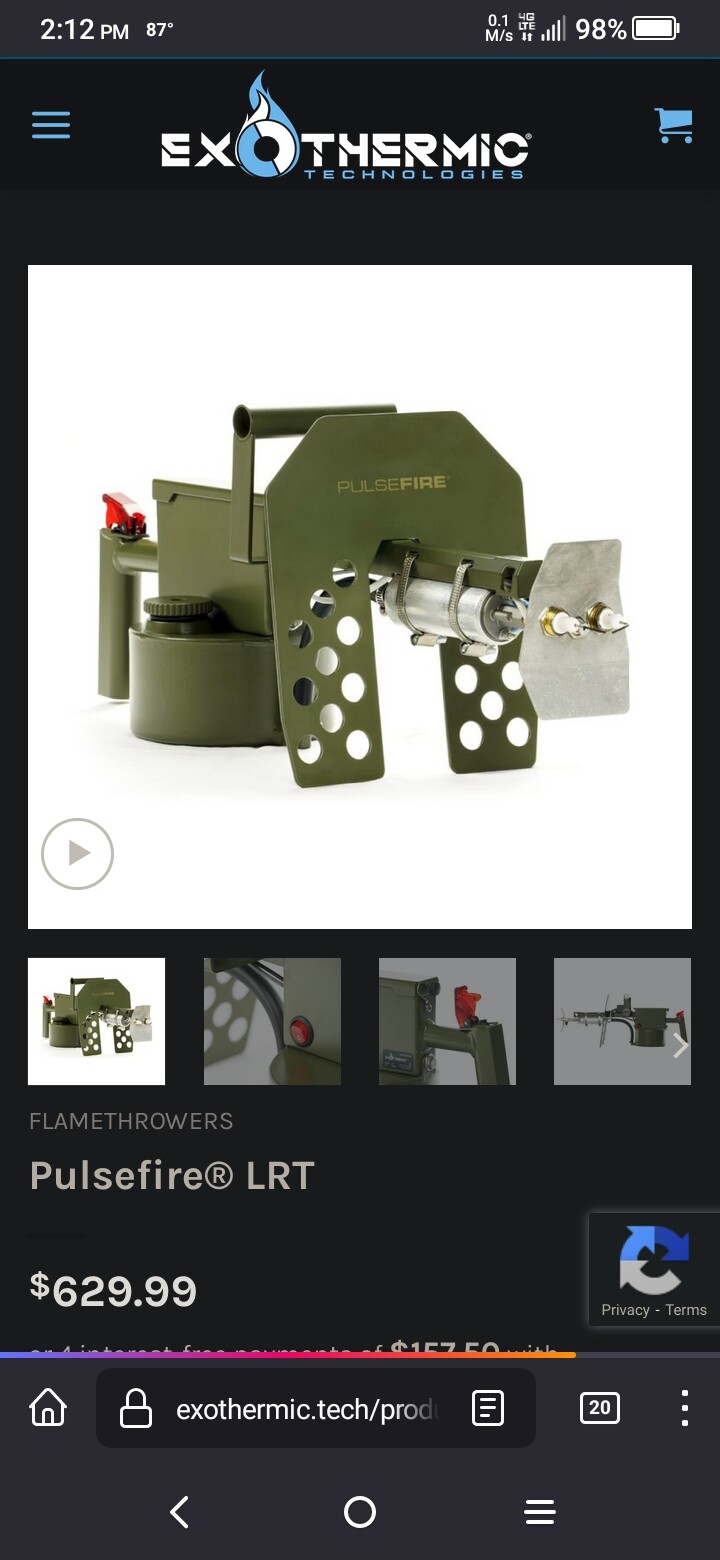Play the product video

[77, 853]
